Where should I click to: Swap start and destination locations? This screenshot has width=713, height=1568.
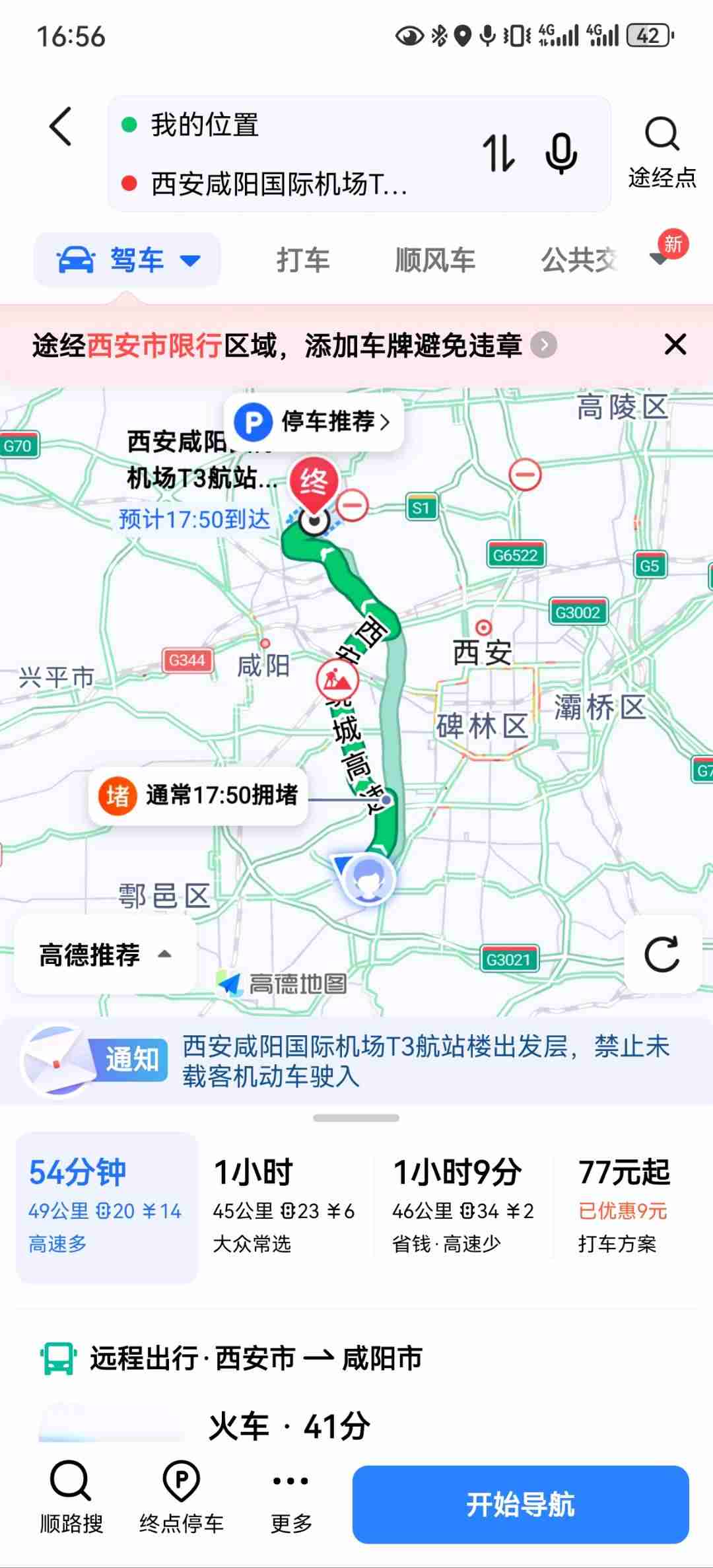tap(498, 153)
